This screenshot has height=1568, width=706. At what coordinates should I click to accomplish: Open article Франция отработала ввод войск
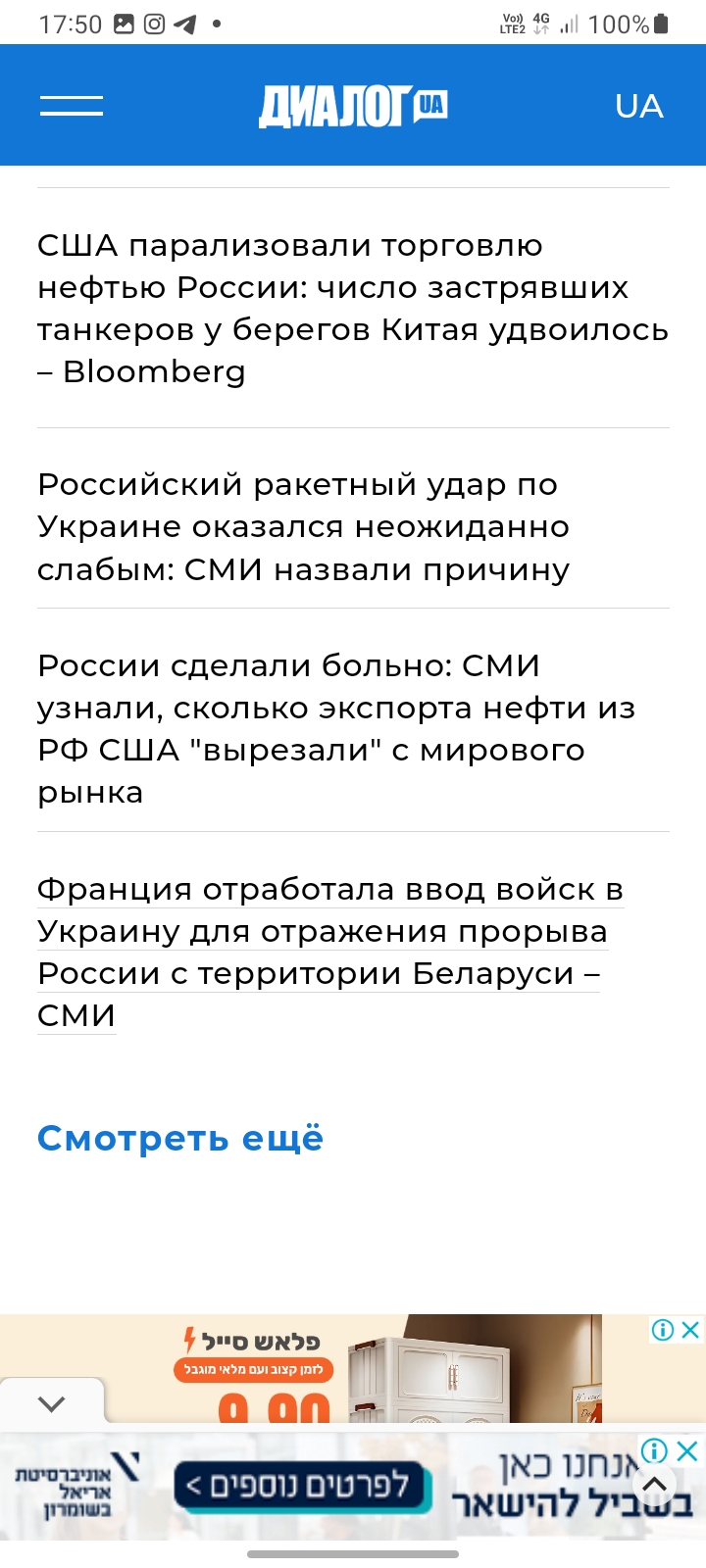point(330,952)
